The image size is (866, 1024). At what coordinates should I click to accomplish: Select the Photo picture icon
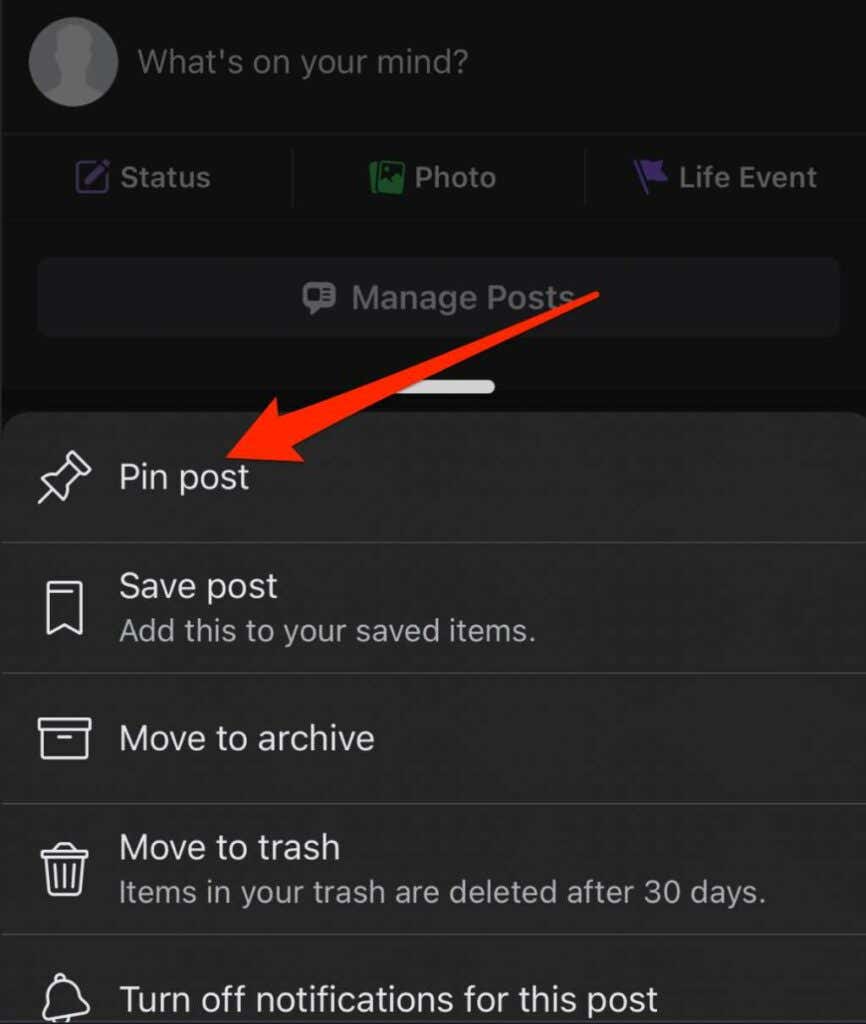(386, 177)
